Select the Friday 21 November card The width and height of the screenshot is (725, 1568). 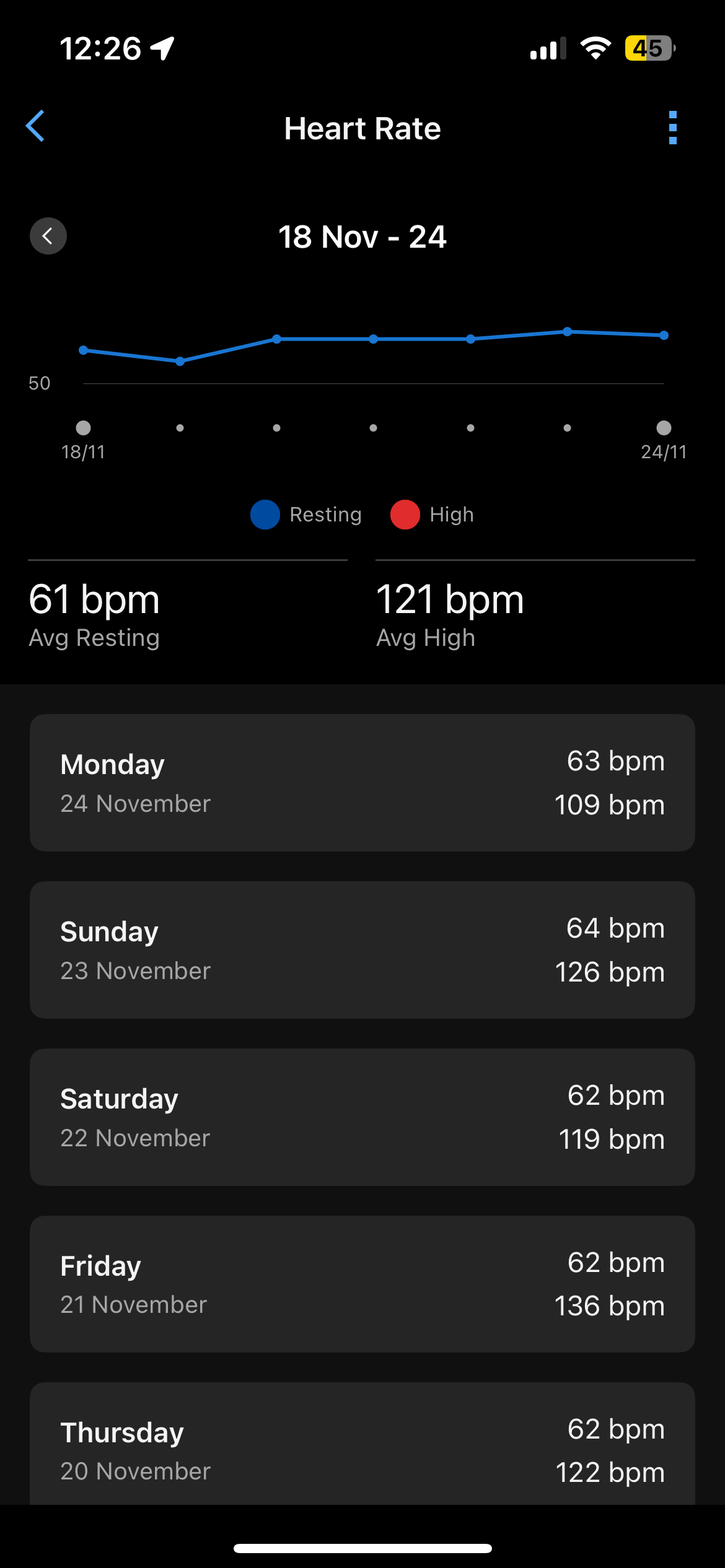pos(362,1283)
